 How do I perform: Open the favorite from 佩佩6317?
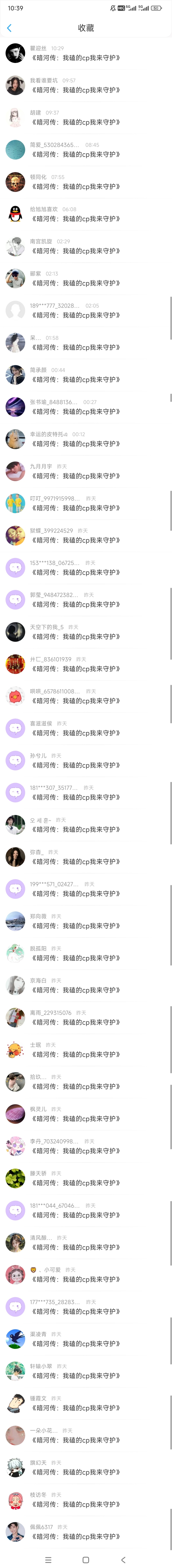click(x=76, y=1536)
